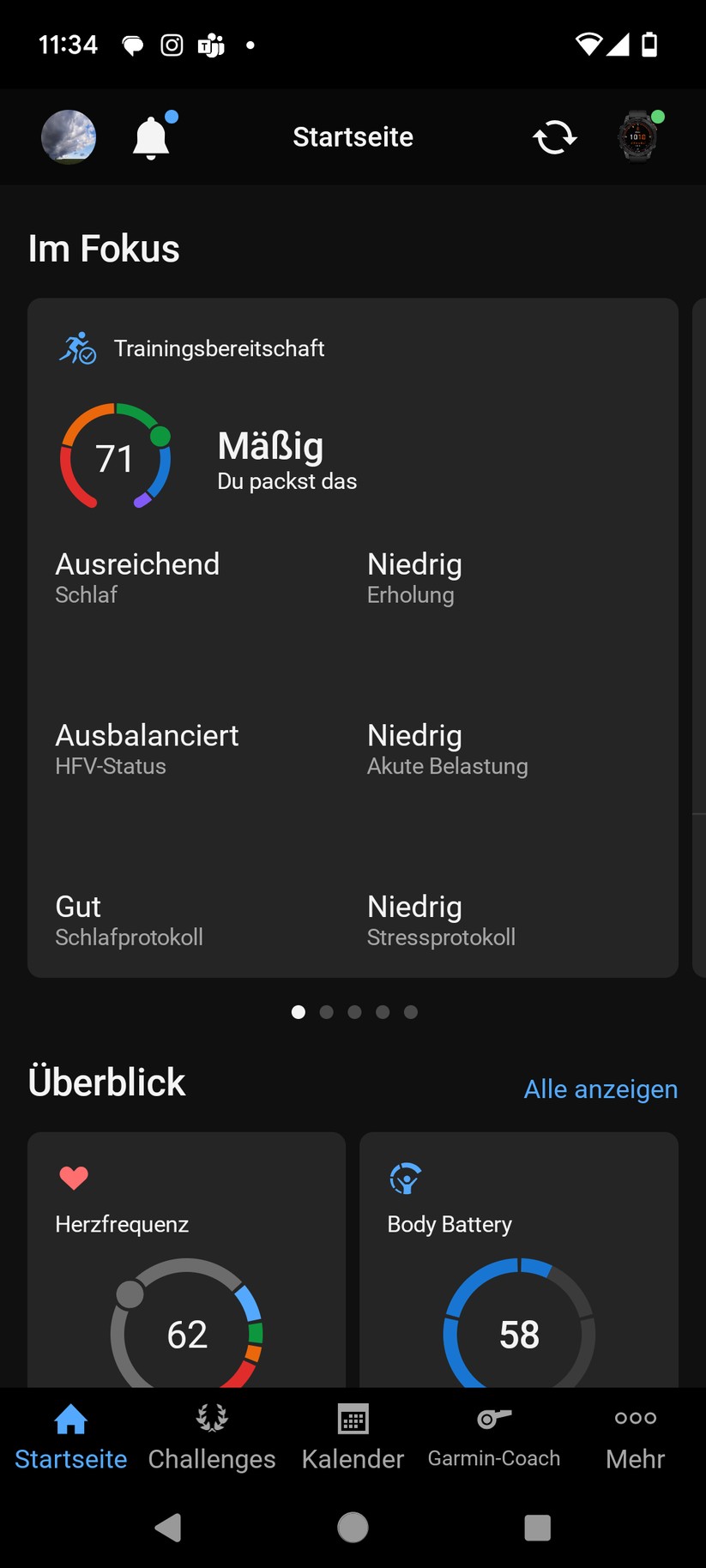Tap the system home button

pos(353,1528)
